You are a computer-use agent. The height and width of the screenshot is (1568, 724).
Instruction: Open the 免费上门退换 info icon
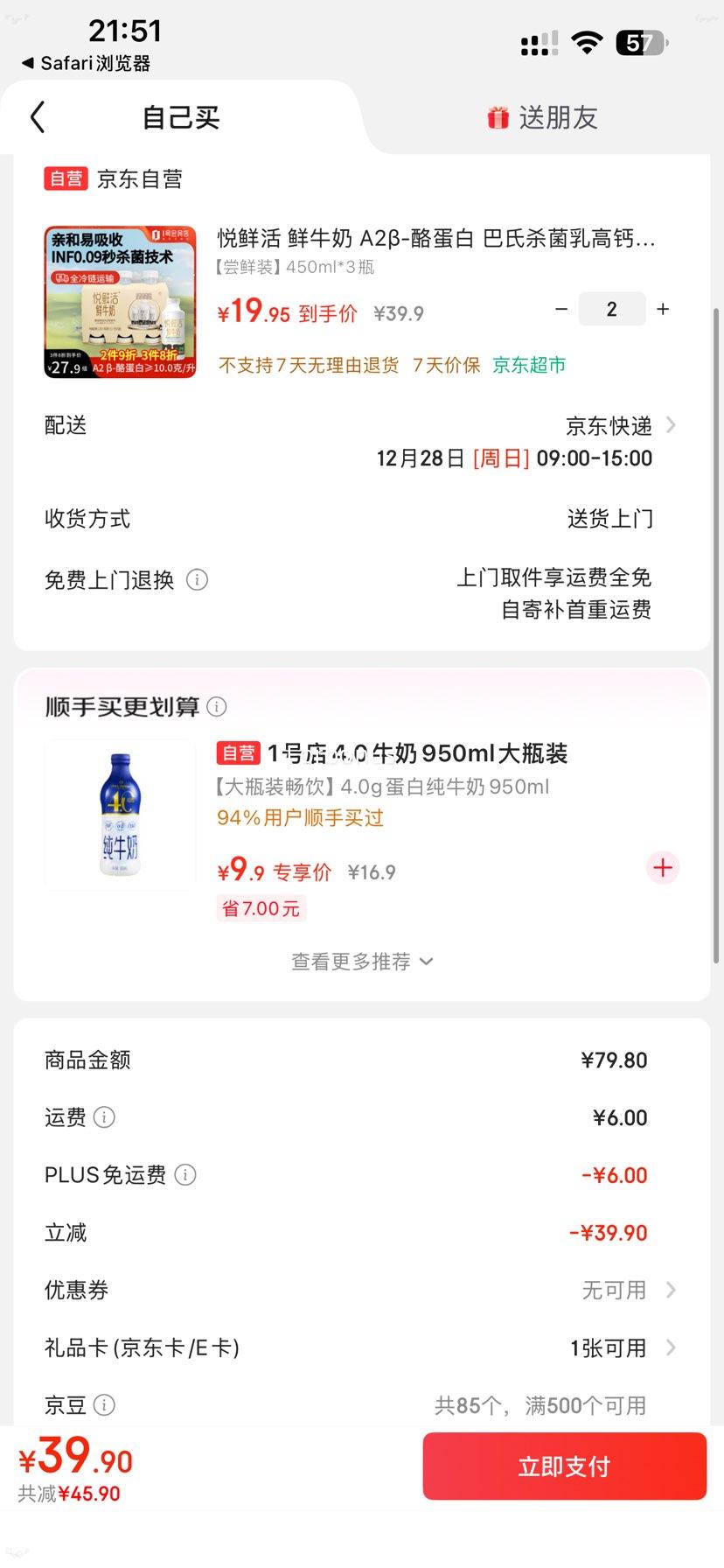click(198, 579)
